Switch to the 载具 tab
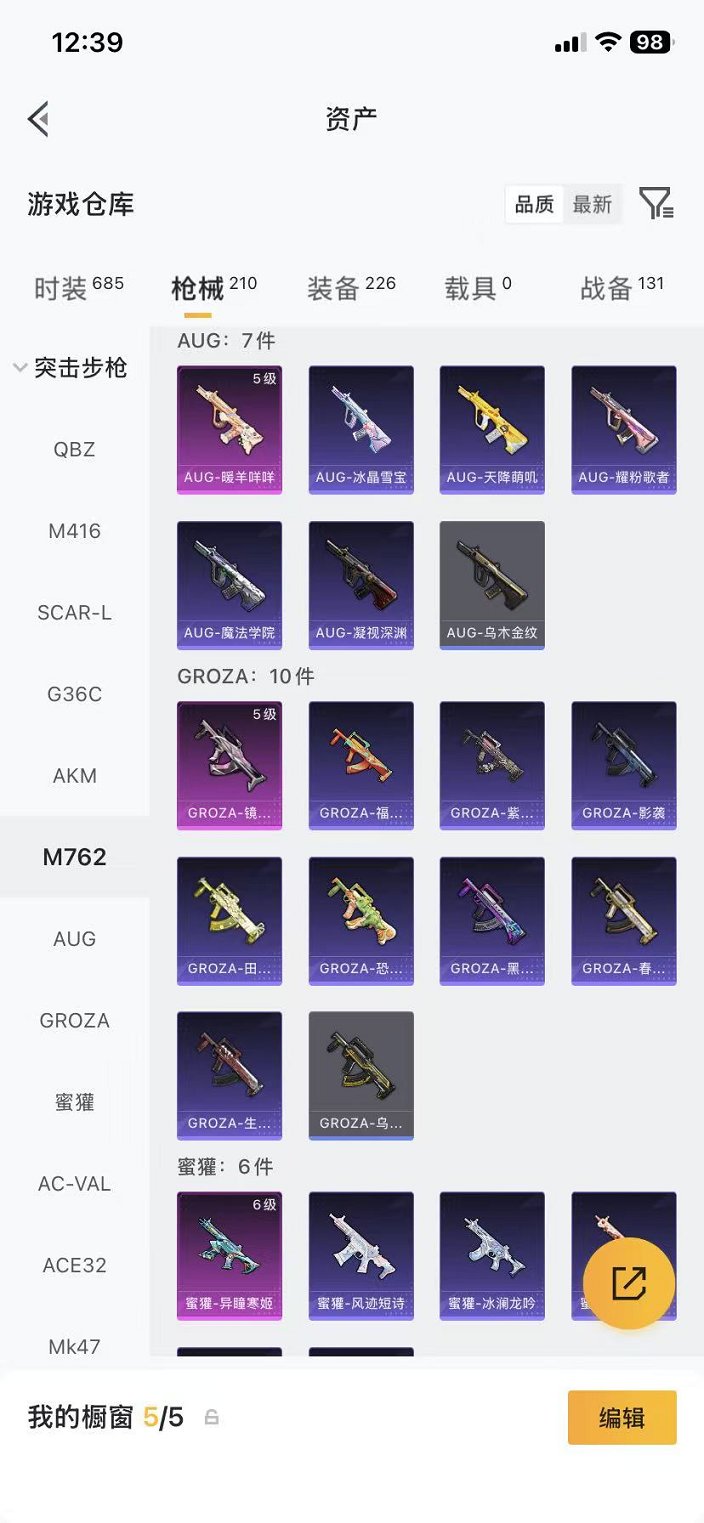 pyautogui.click(x=478, y=288)
